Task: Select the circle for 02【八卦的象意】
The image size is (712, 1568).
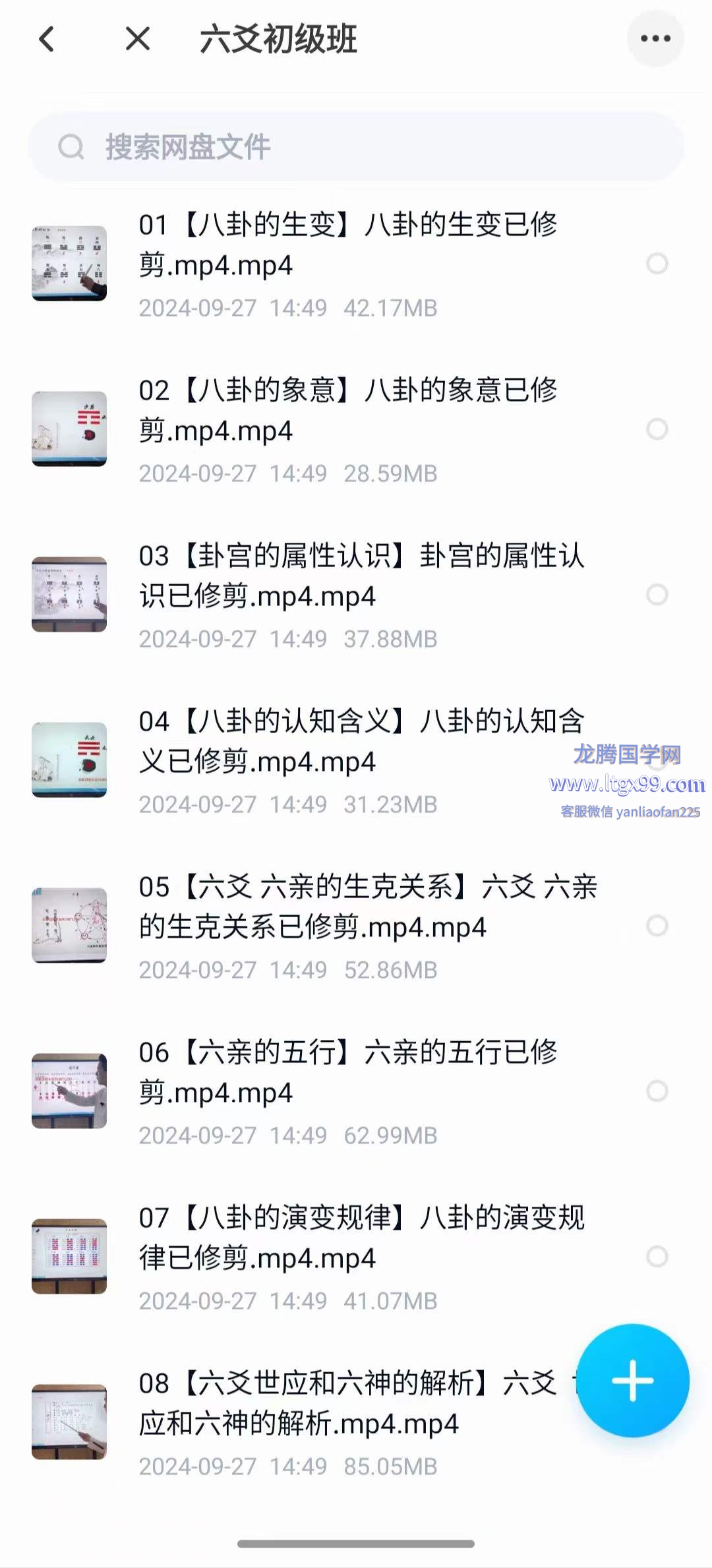Action: pos(657,429)
